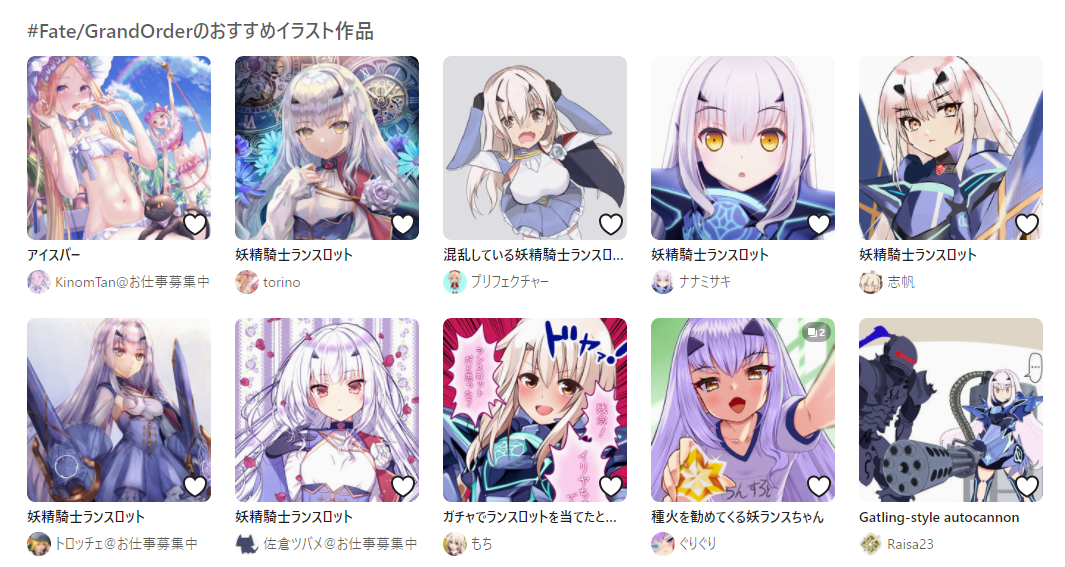Like 佐倉ツバメ's 妖精騎士ランスロット illustration

pos(403,486)
